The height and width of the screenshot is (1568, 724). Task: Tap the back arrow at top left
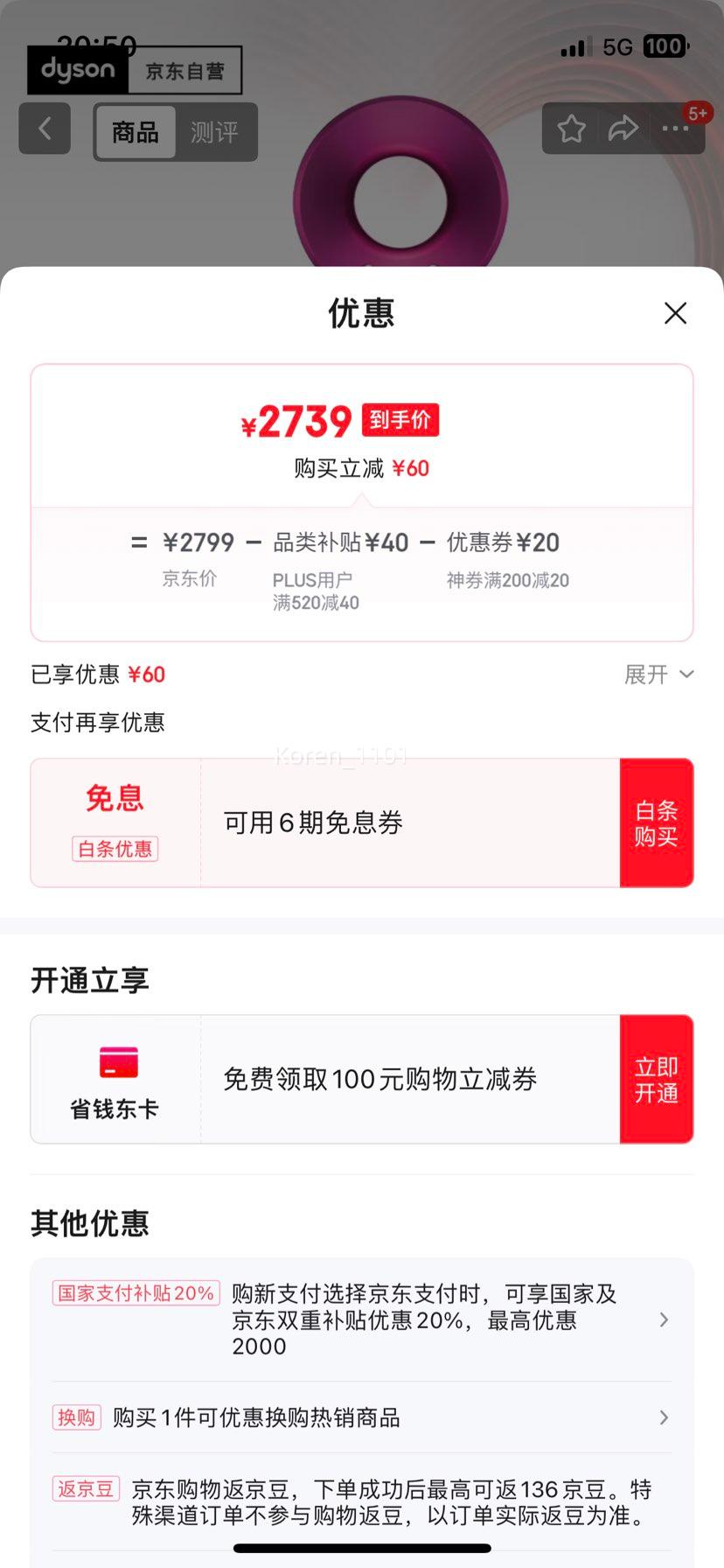click(x=45, y=128)
